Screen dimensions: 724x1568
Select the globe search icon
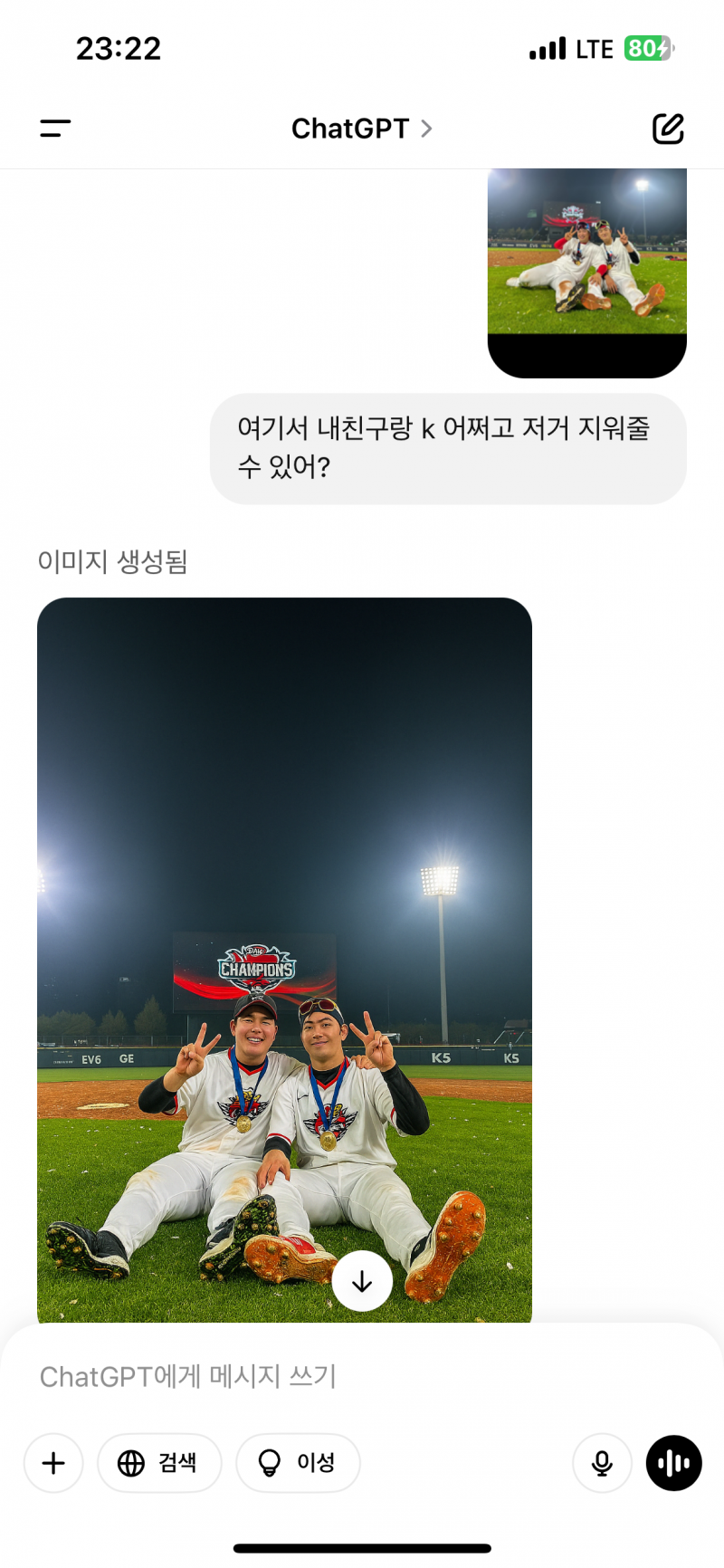pyautogui.click(x=130, y=1463)
